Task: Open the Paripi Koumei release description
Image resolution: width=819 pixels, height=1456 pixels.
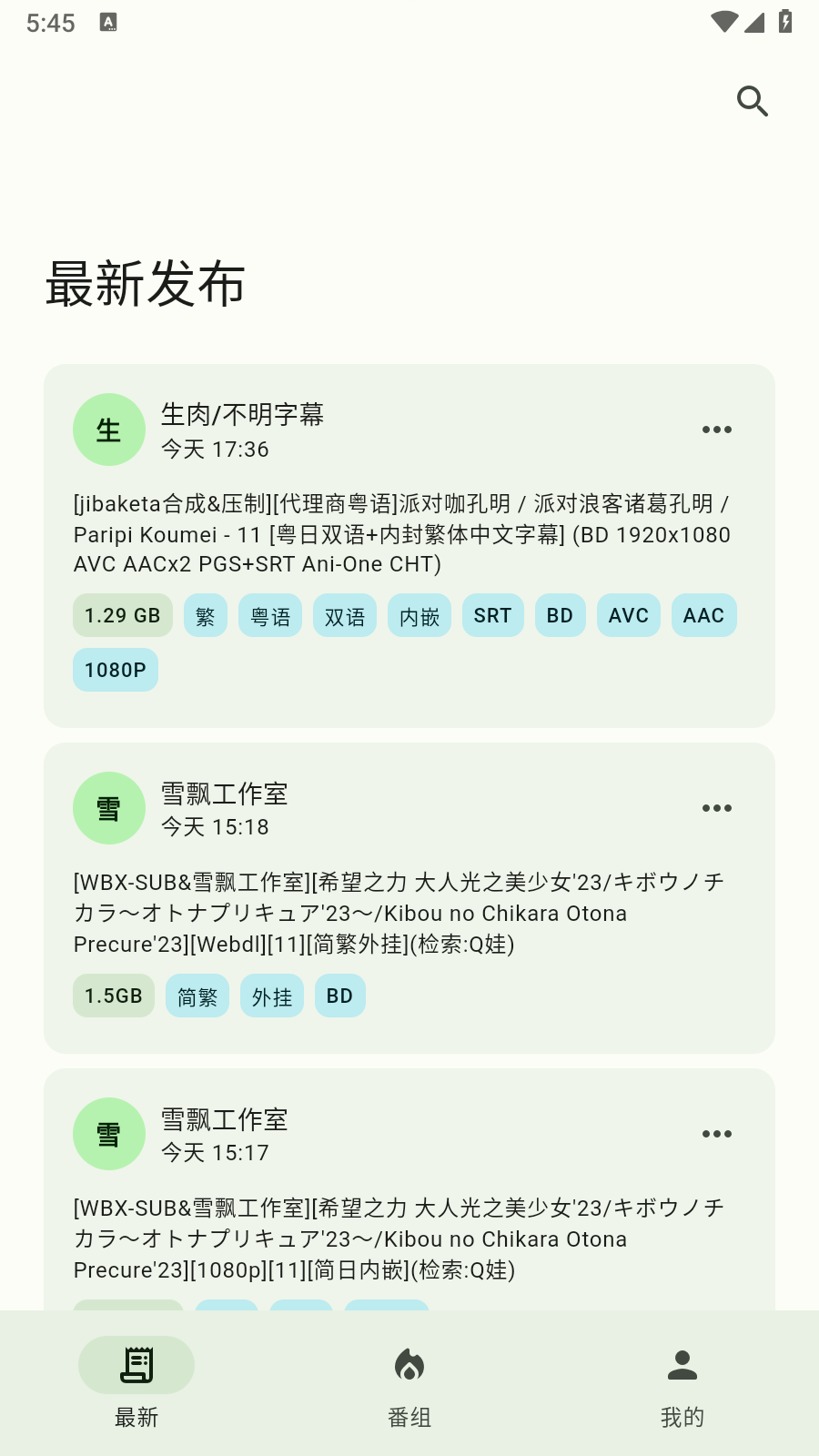Action: point(400,534)
